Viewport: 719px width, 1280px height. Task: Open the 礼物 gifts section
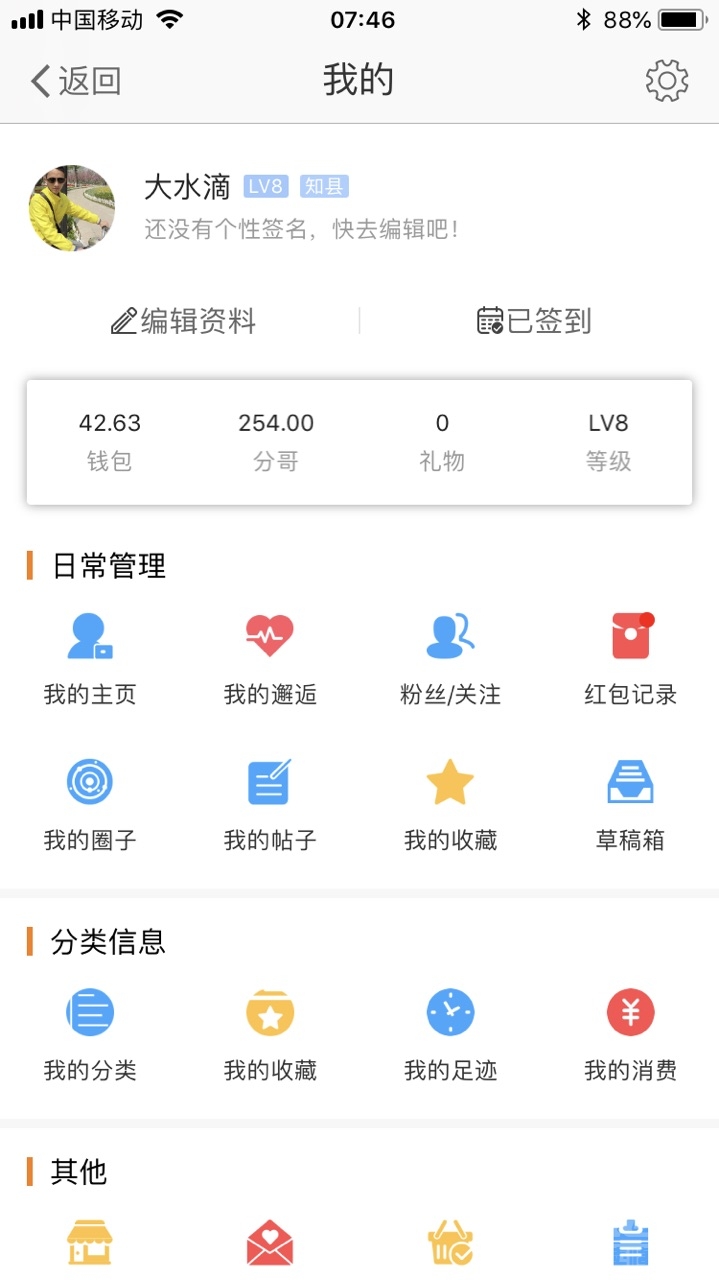442,441
